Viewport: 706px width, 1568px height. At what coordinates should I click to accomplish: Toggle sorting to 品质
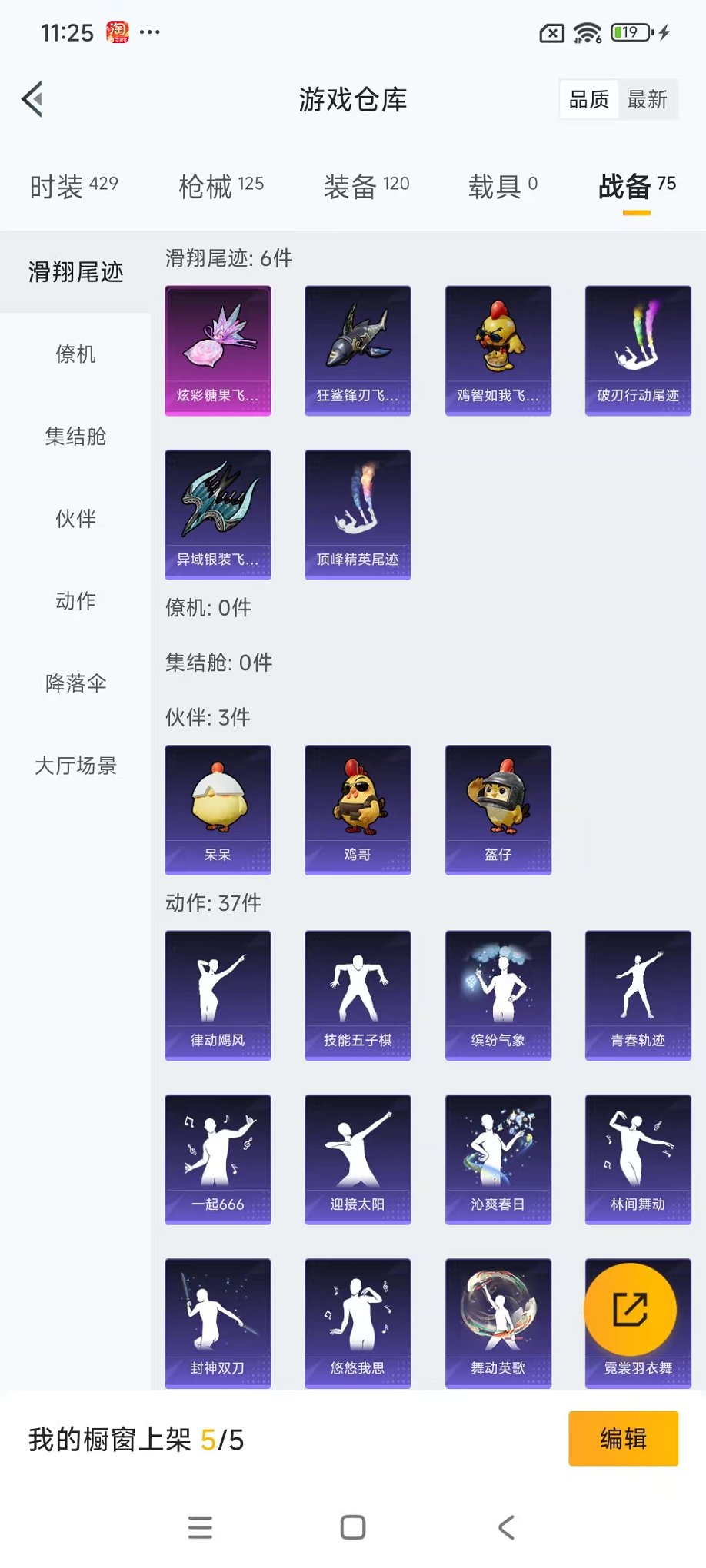(588, 98)
